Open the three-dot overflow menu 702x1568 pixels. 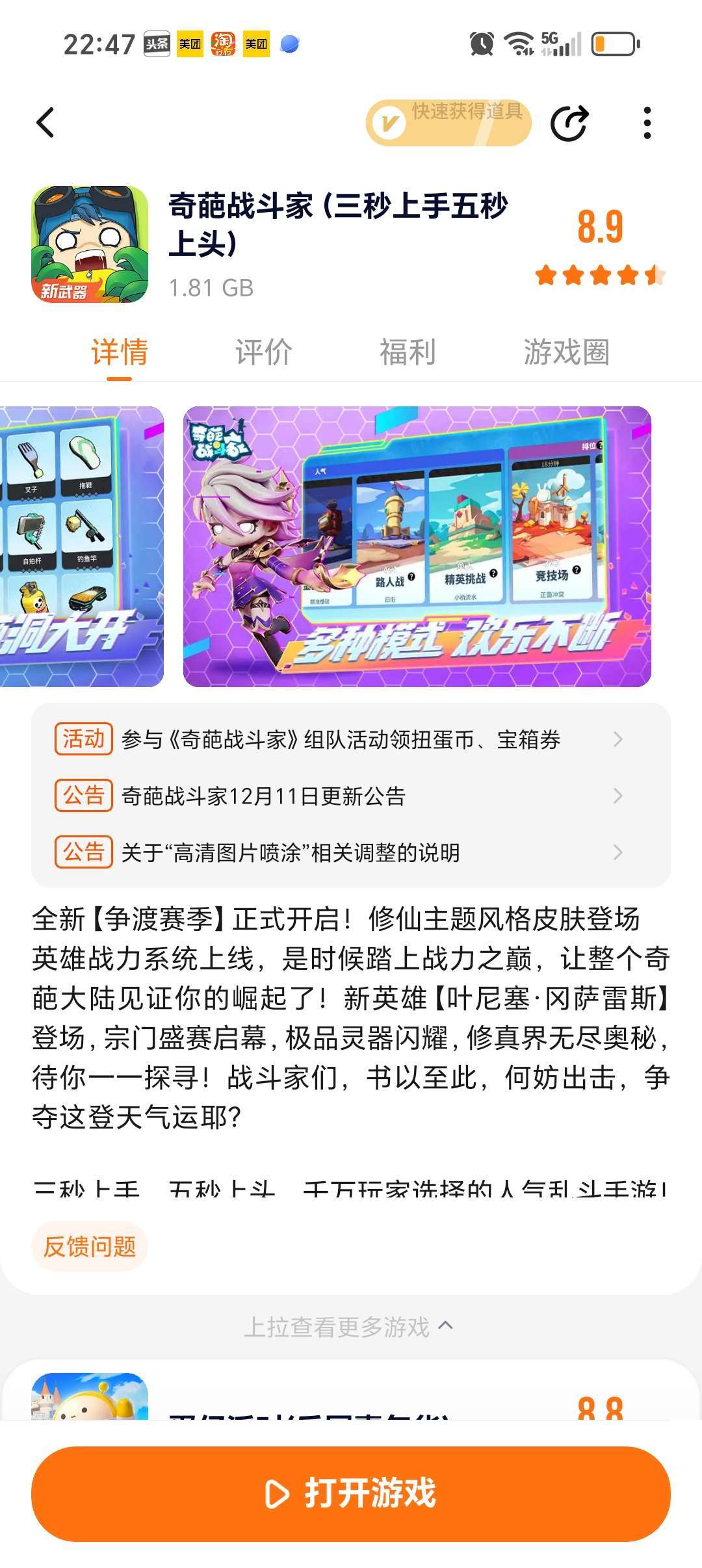[647, 122]
